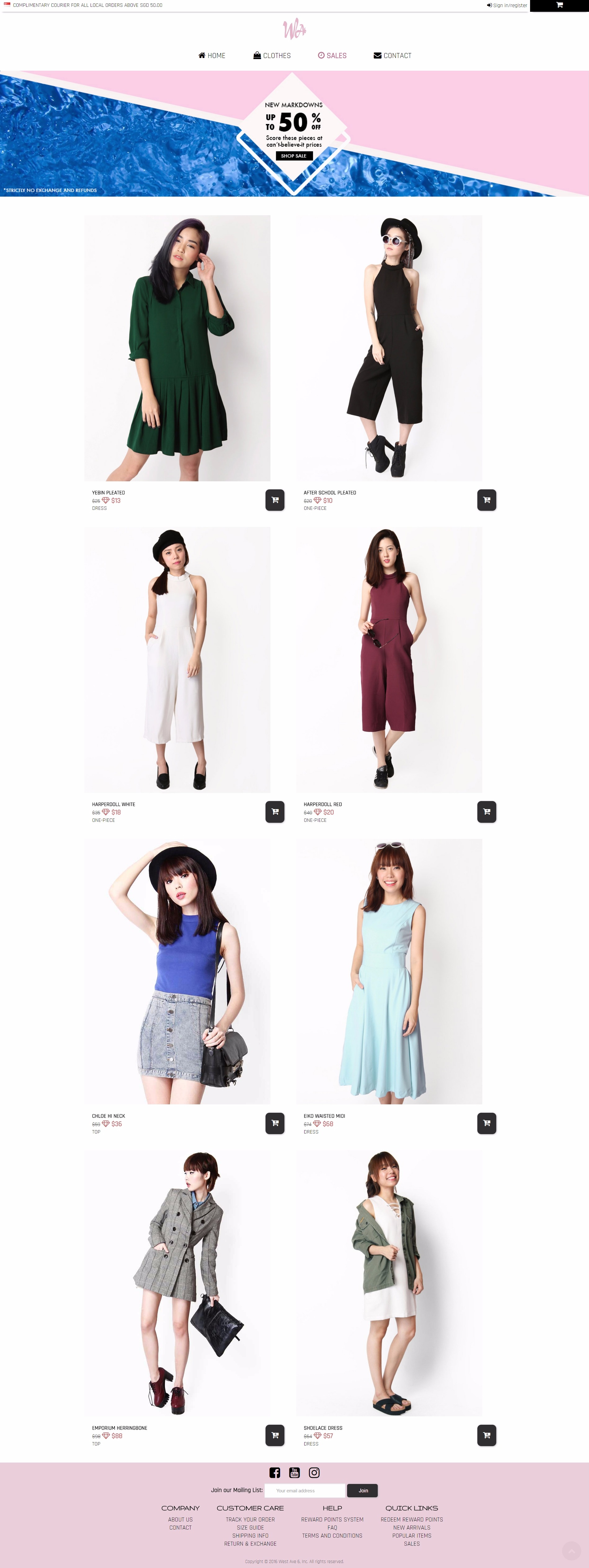Open the Sign in/register link

pos(507,6)
